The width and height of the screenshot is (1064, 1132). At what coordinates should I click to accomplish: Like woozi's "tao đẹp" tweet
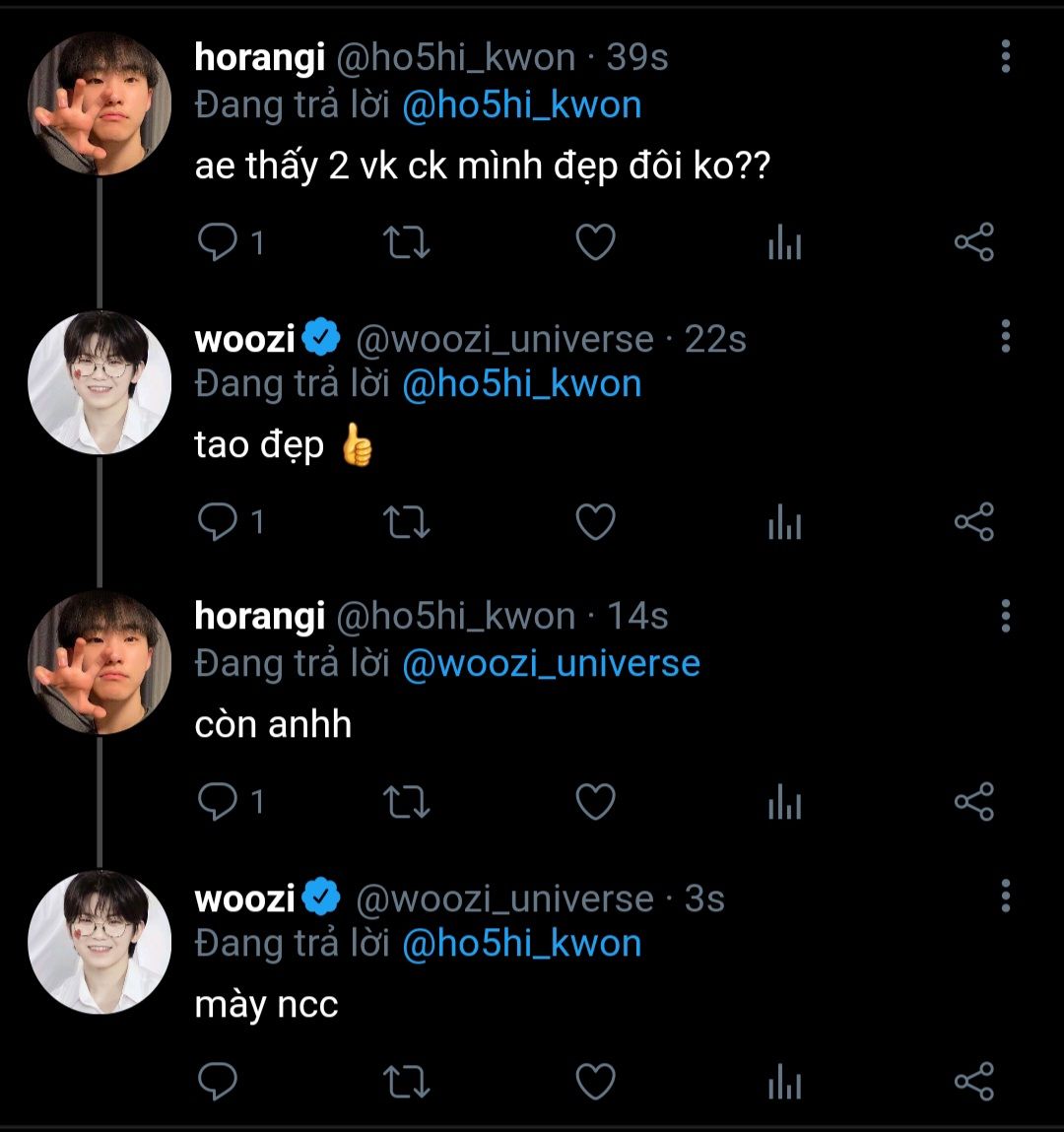(x=595, y=522)
